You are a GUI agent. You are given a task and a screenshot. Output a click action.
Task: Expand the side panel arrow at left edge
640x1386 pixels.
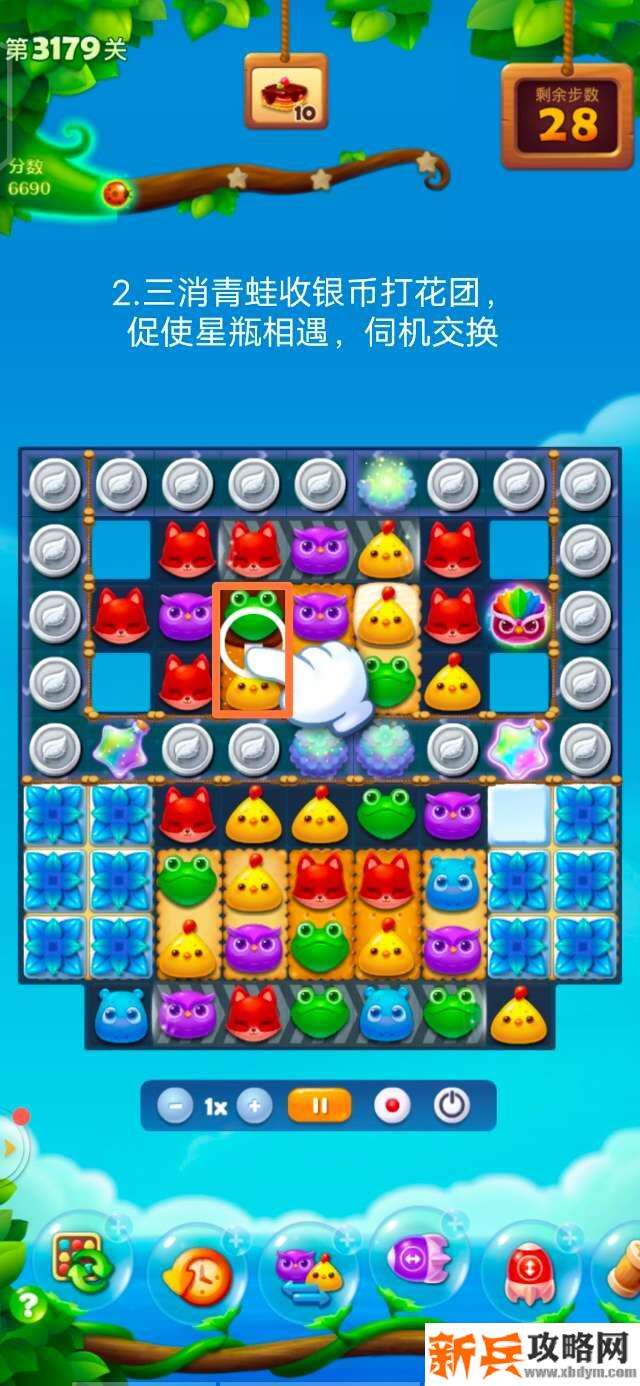pyautogui.click(x=9, y=1148)
